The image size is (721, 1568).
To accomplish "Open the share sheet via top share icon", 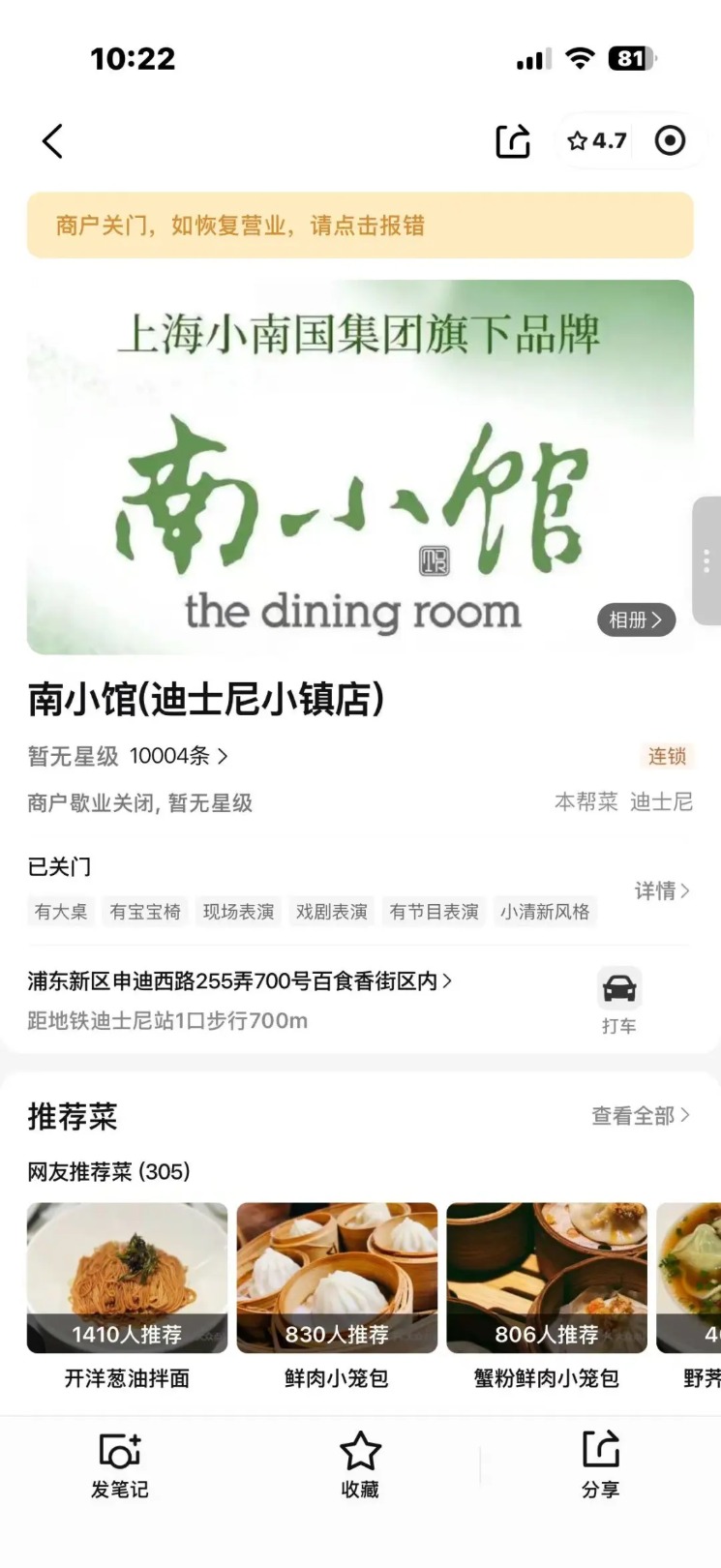I will (512, 140).
